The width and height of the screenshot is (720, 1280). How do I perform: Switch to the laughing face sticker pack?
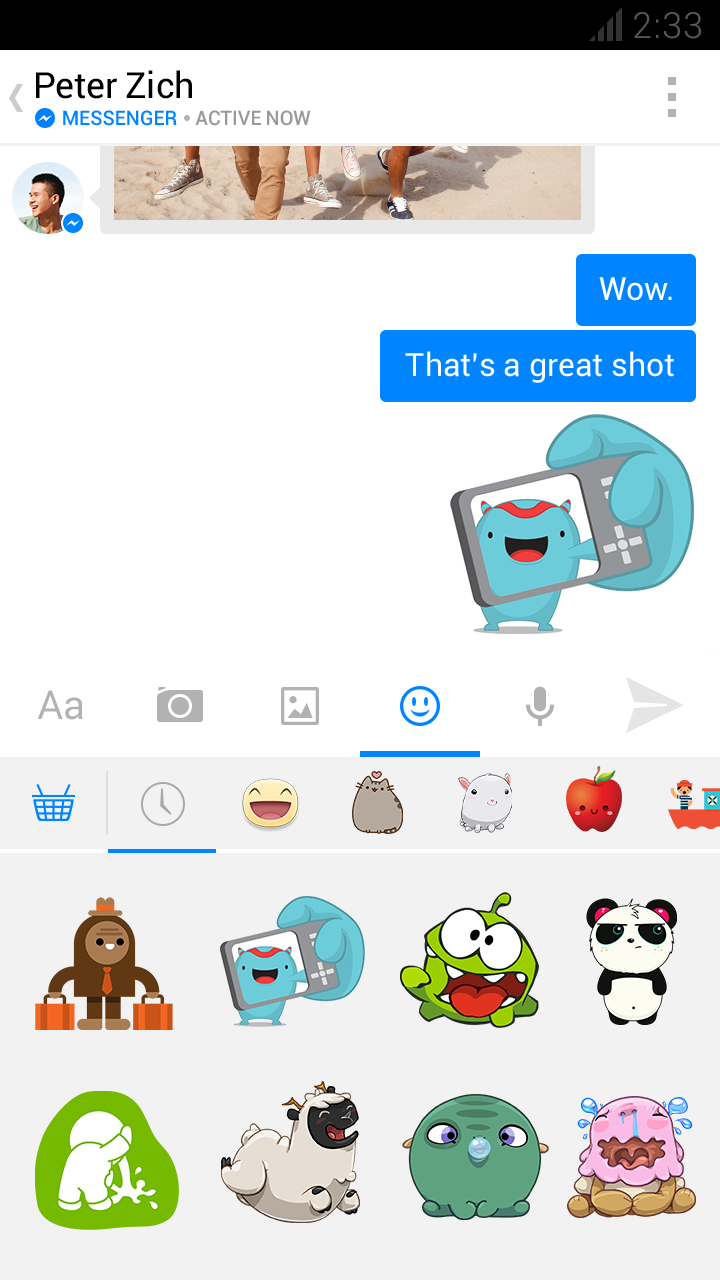(x=271, y=803)
